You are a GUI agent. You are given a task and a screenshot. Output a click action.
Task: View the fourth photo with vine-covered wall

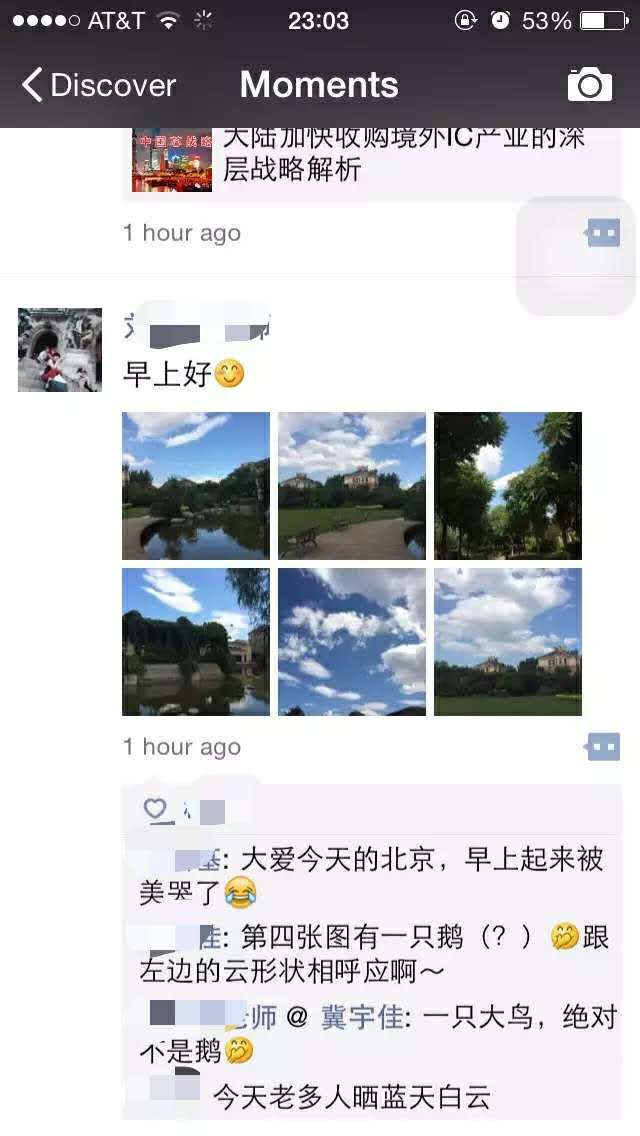pos(196,641)
